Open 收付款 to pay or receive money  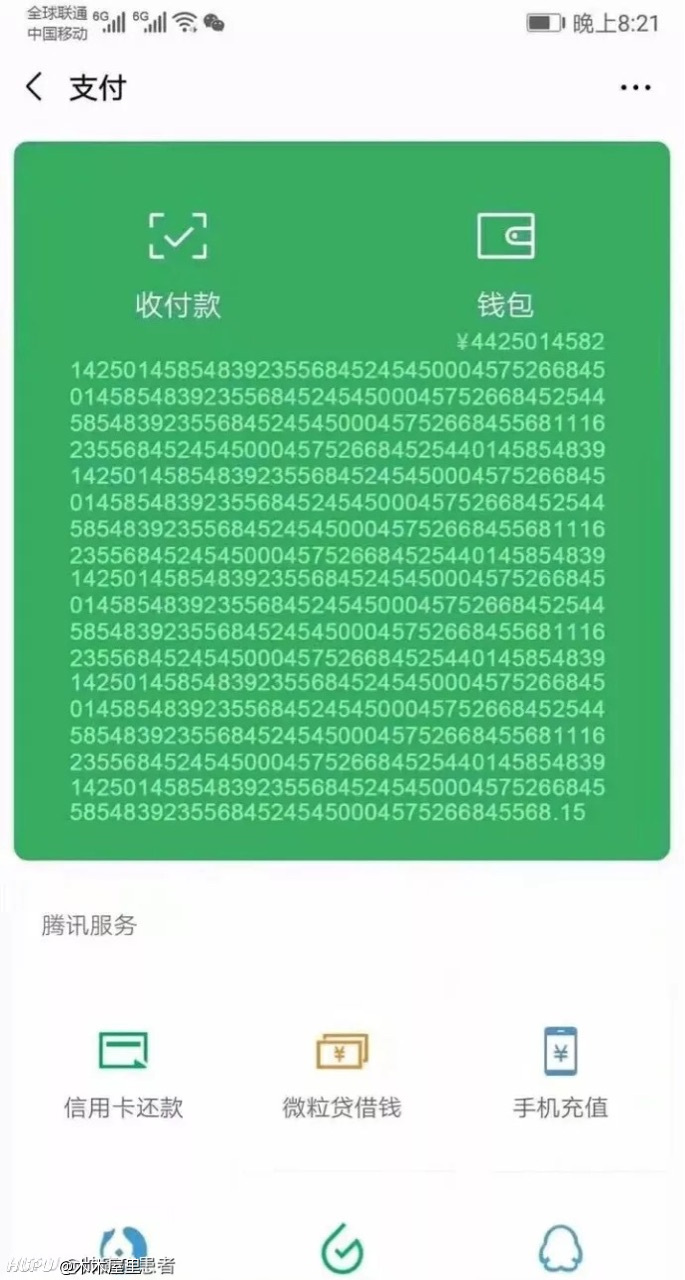[x=178, y=264]
